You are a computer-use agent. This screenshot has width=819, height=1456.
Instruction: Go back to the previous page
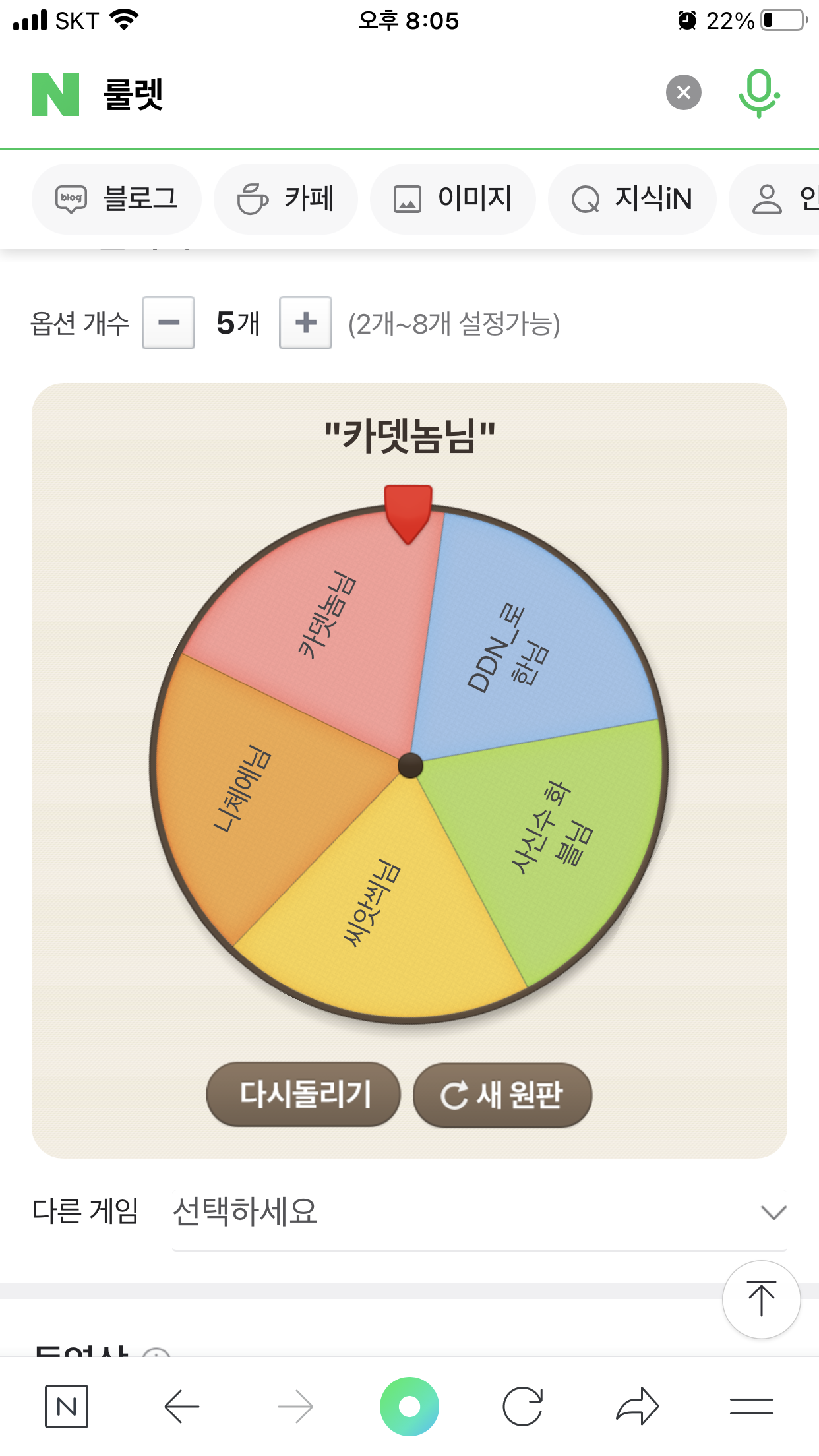click(x=182, y=1407)
